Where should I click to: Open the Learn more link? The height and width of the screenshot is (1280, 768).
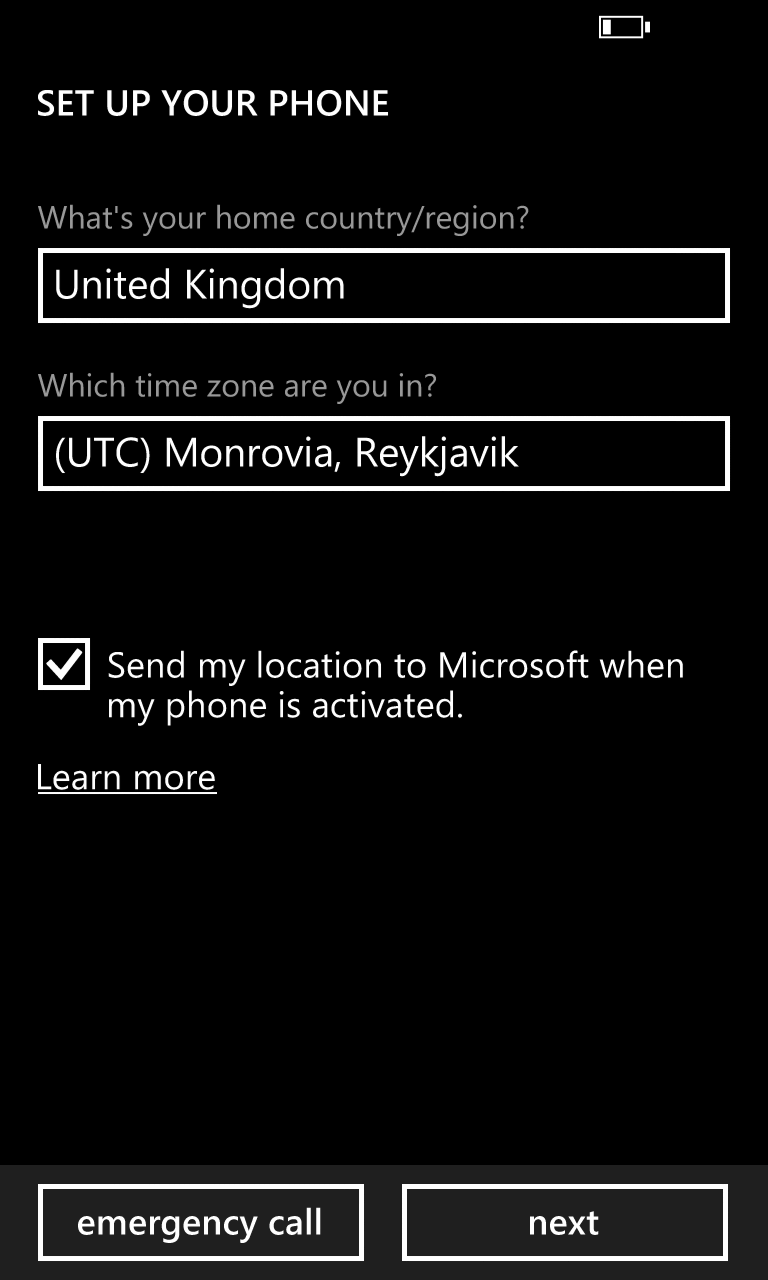(x=126, y=777)
